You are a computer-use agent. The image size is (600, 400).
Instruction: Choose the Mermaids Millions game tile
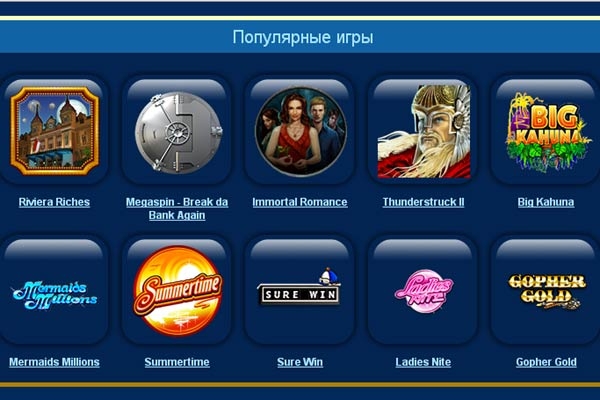(54, 290)
